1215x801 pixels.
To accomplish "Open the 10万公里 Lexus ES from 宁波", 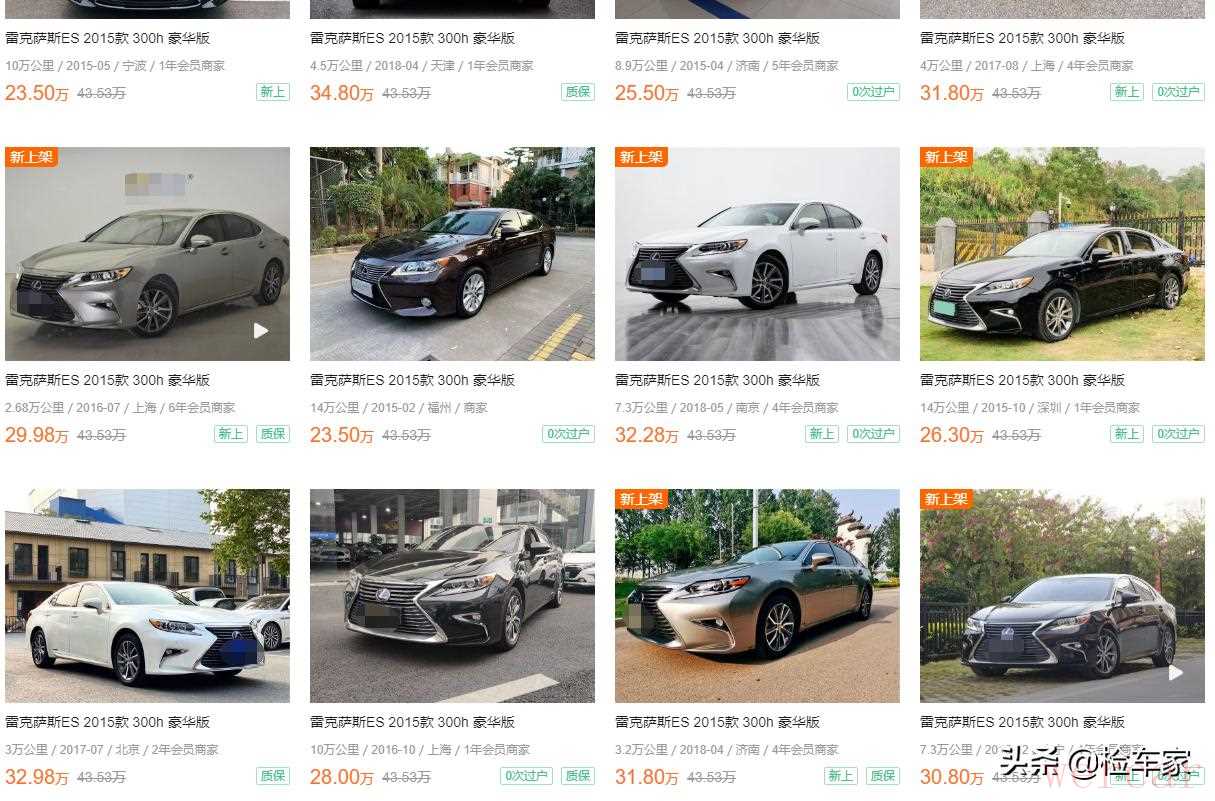I will coord(107,38).
